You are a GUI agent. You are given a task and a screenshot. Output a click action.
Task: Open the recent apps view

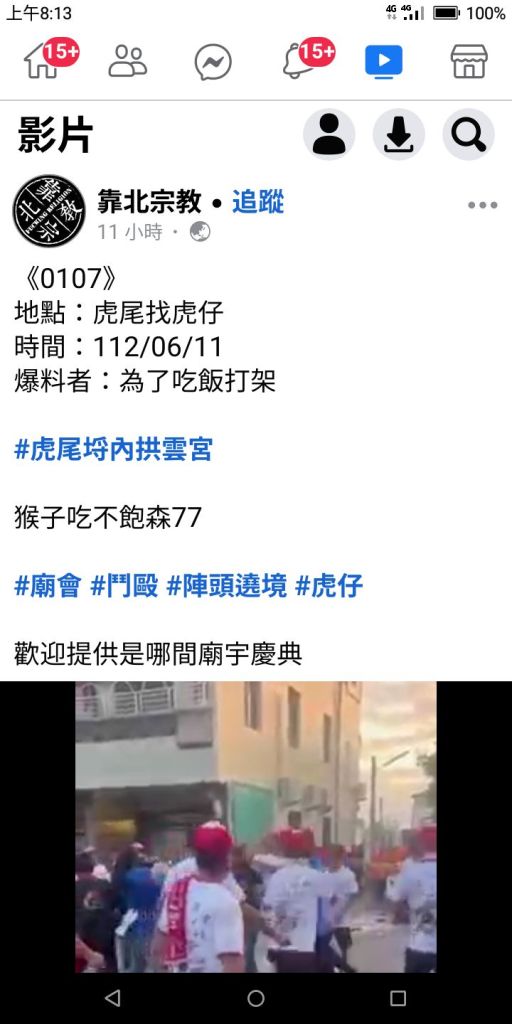(398, 998)
